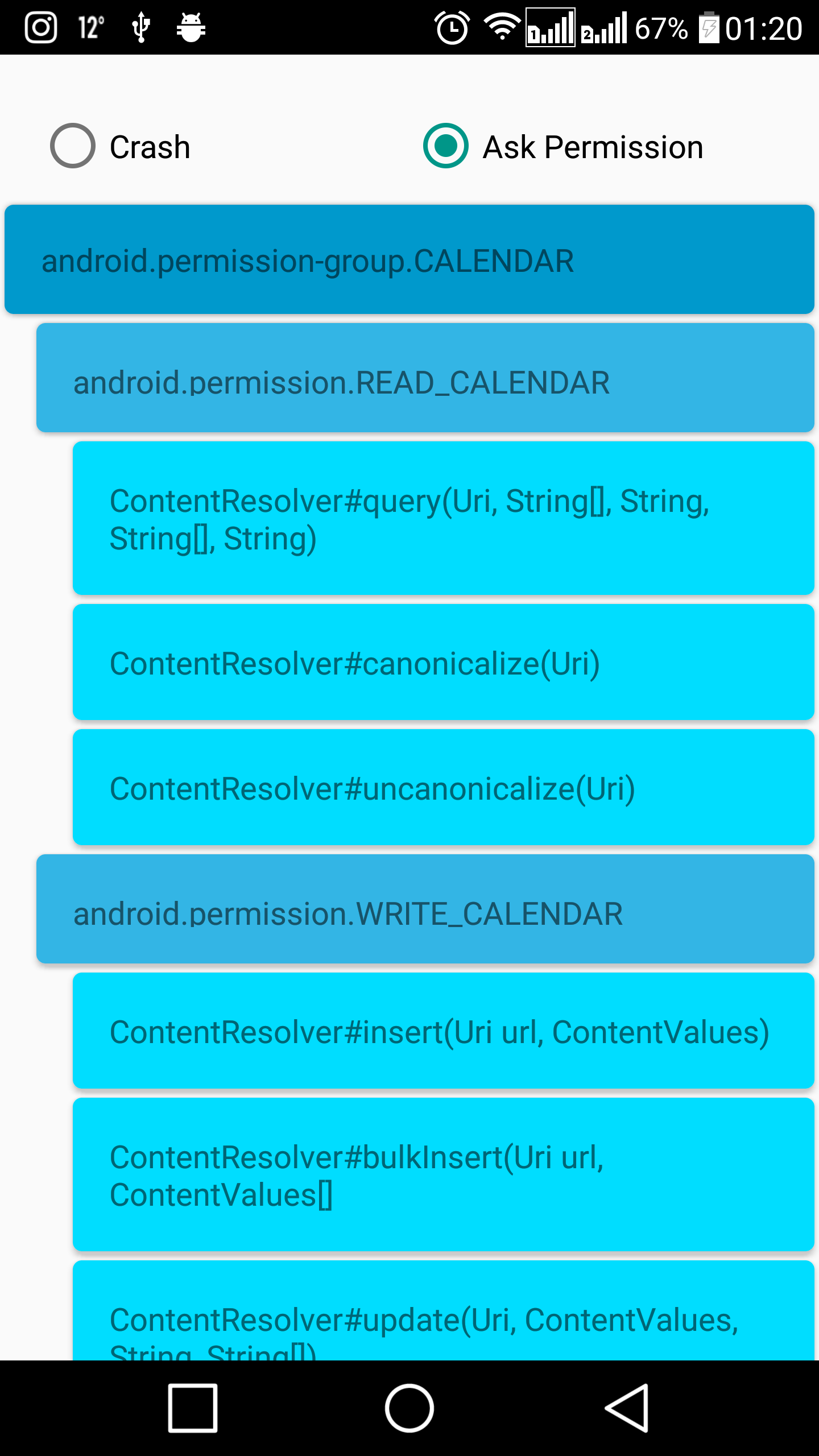The width and height of the screenshot is (819, 1456).
Task: Select the Crash radio button
Action: 120,146
